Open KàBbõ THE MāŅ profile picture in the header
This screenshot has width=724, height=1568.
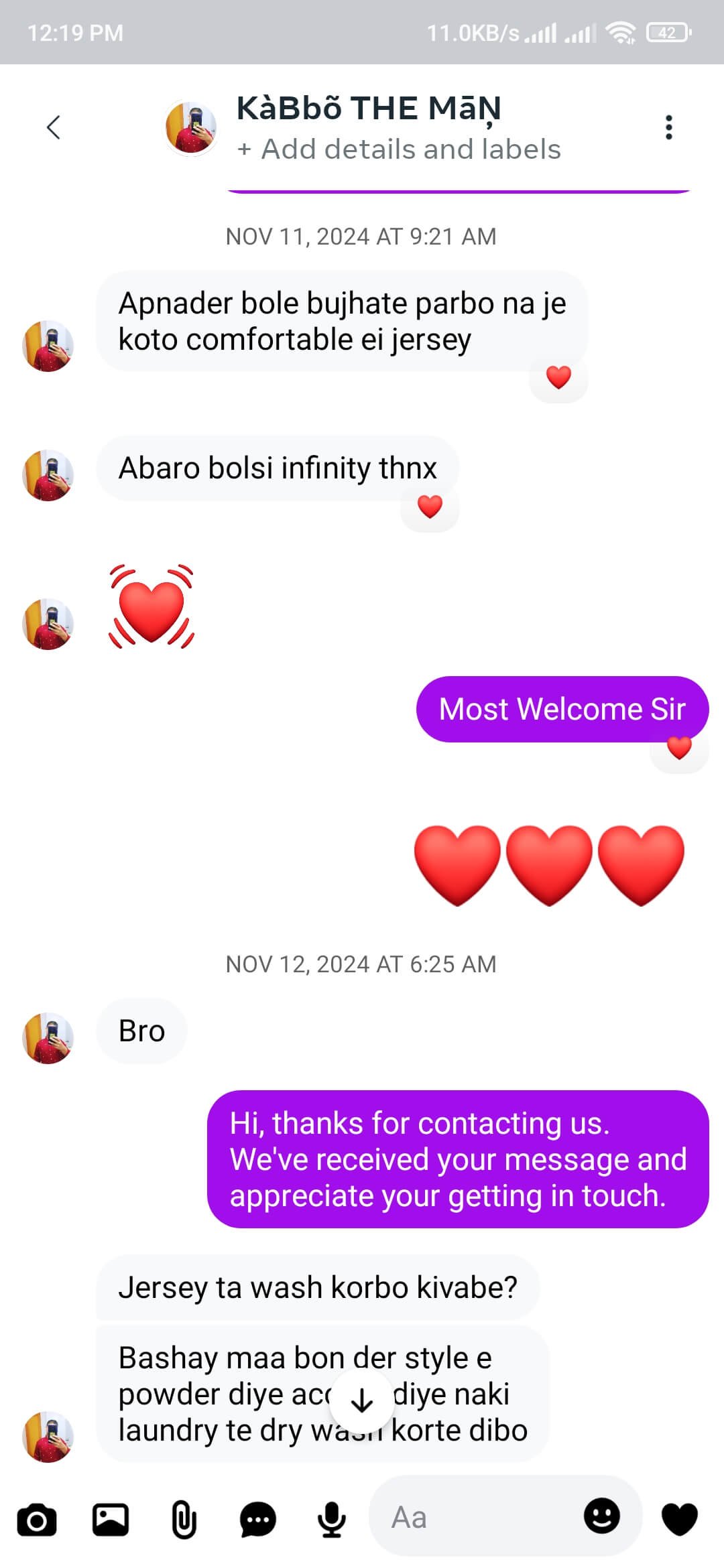(191, 127)
